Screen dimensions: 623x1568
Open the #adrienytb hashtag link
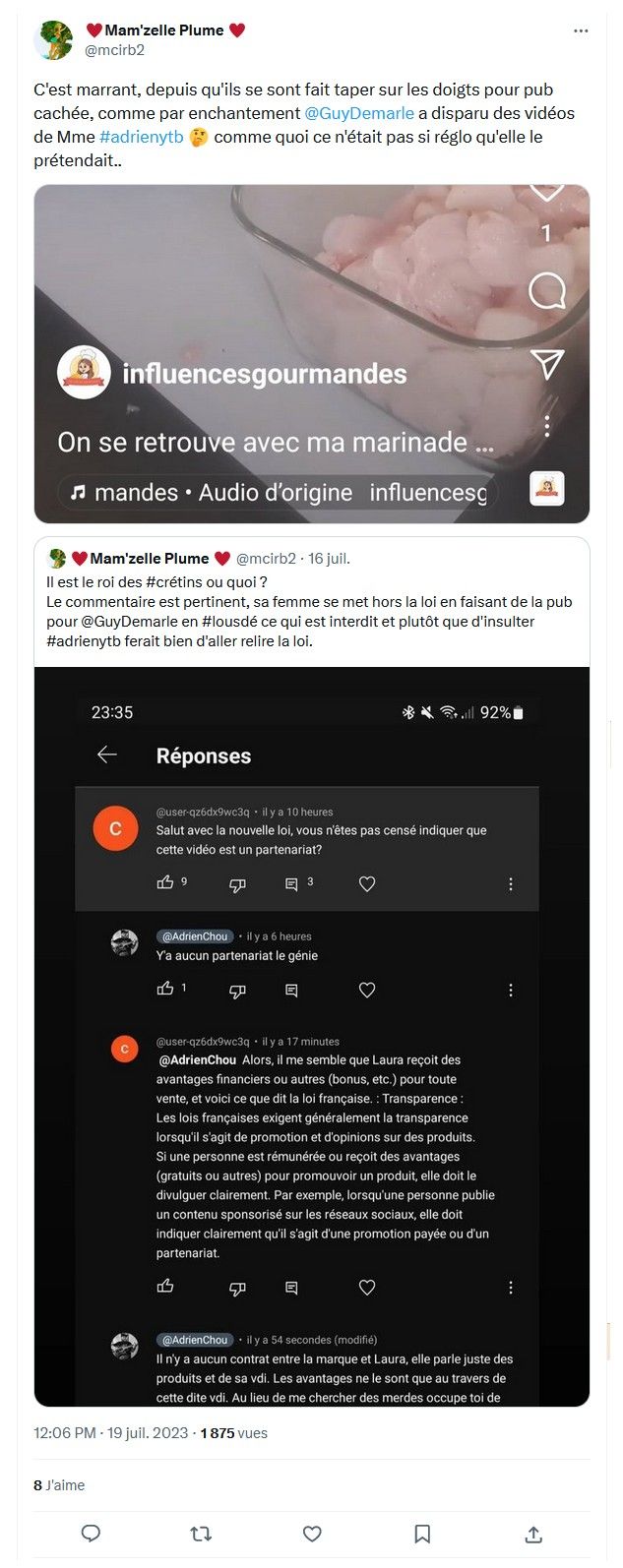click(141, 137)
